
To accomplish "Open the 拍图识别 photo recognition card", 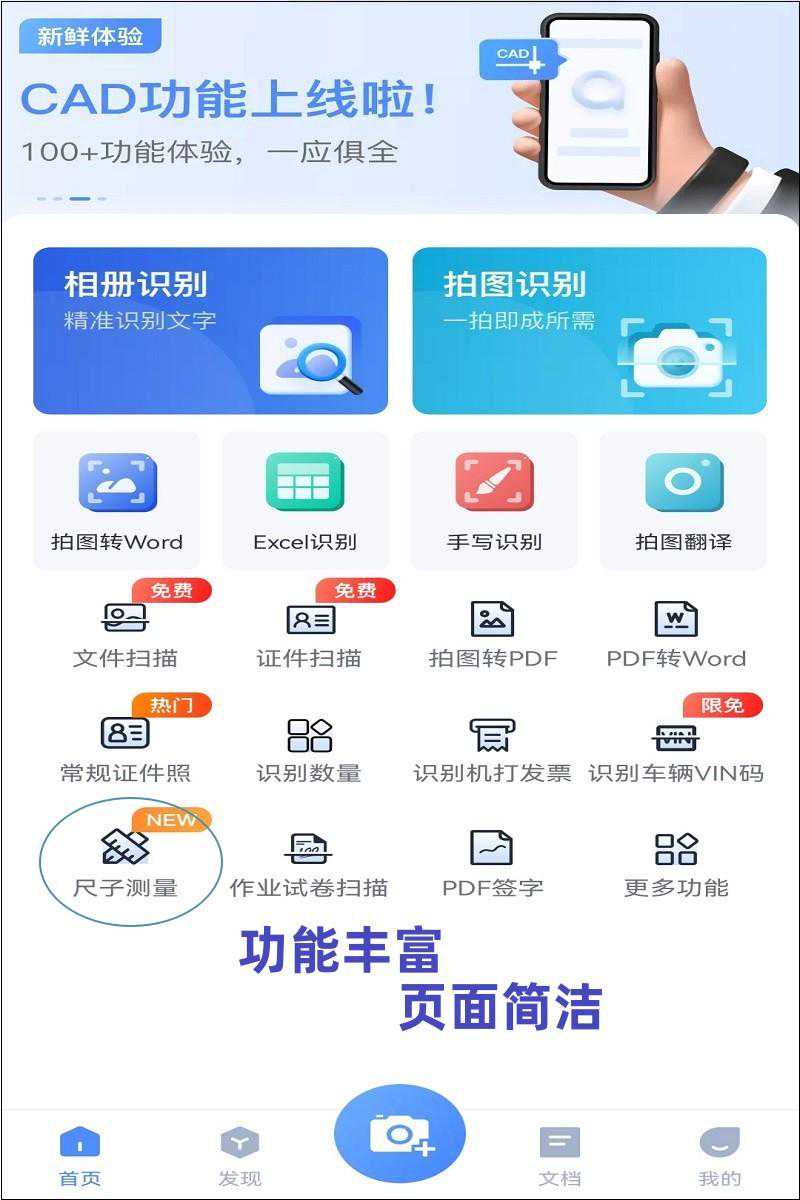I will point(589,330).
